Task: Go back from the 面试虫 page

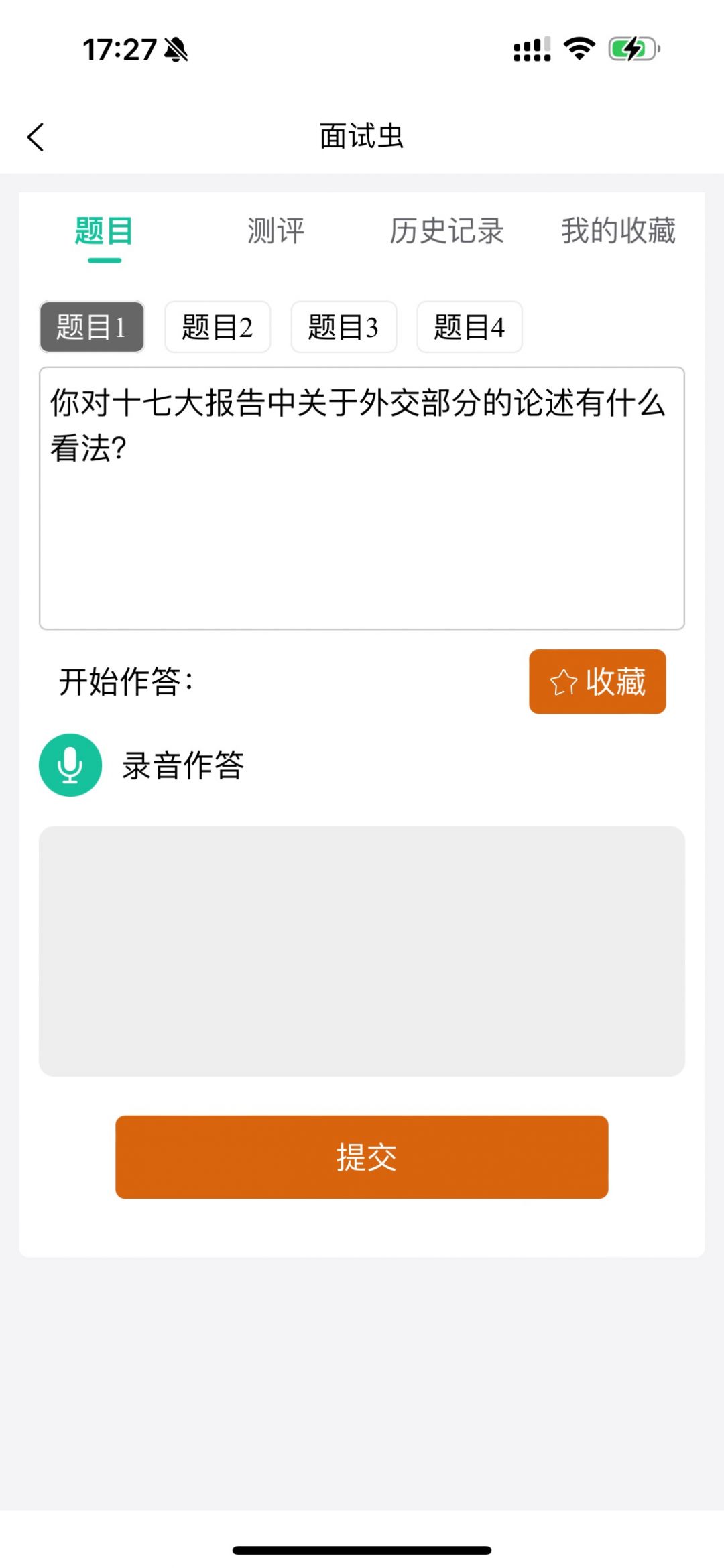Action: click(x=36, y=137)
